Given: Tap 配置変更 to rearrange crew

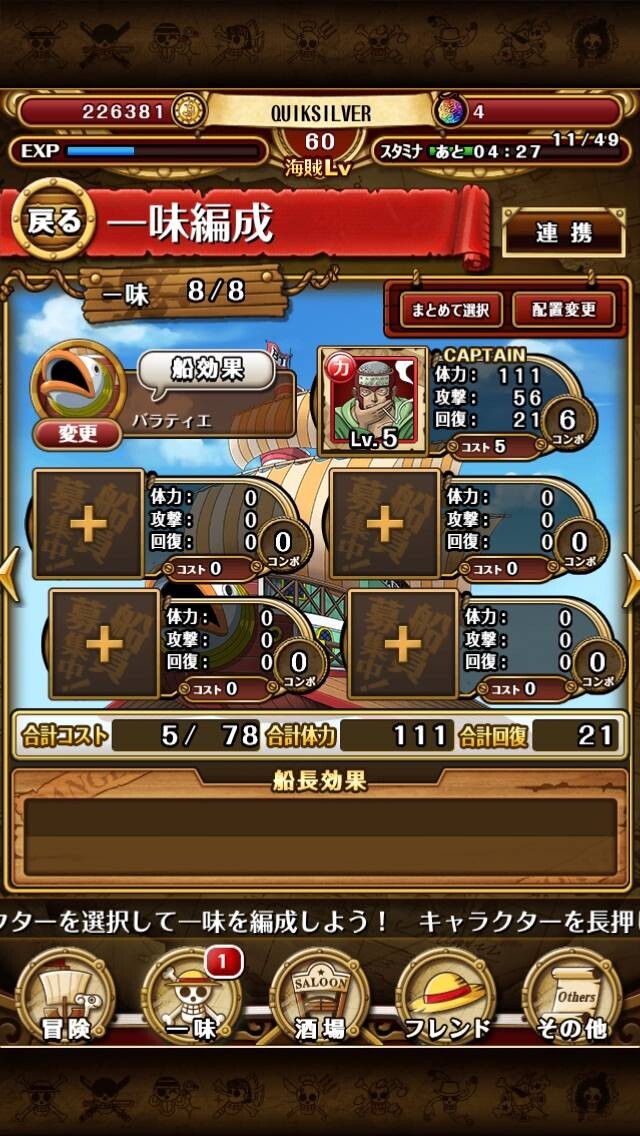Looking at the screenshot, I should (x=563, y=310).
